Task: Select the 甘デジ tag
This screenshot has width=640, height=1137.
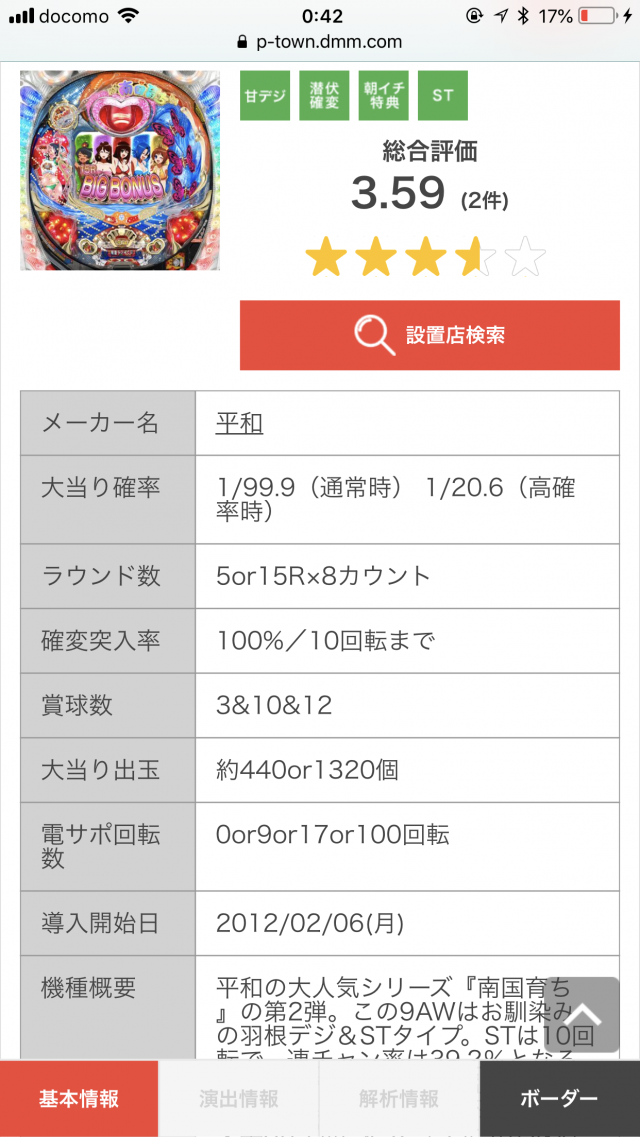Action: coord(264,96)
